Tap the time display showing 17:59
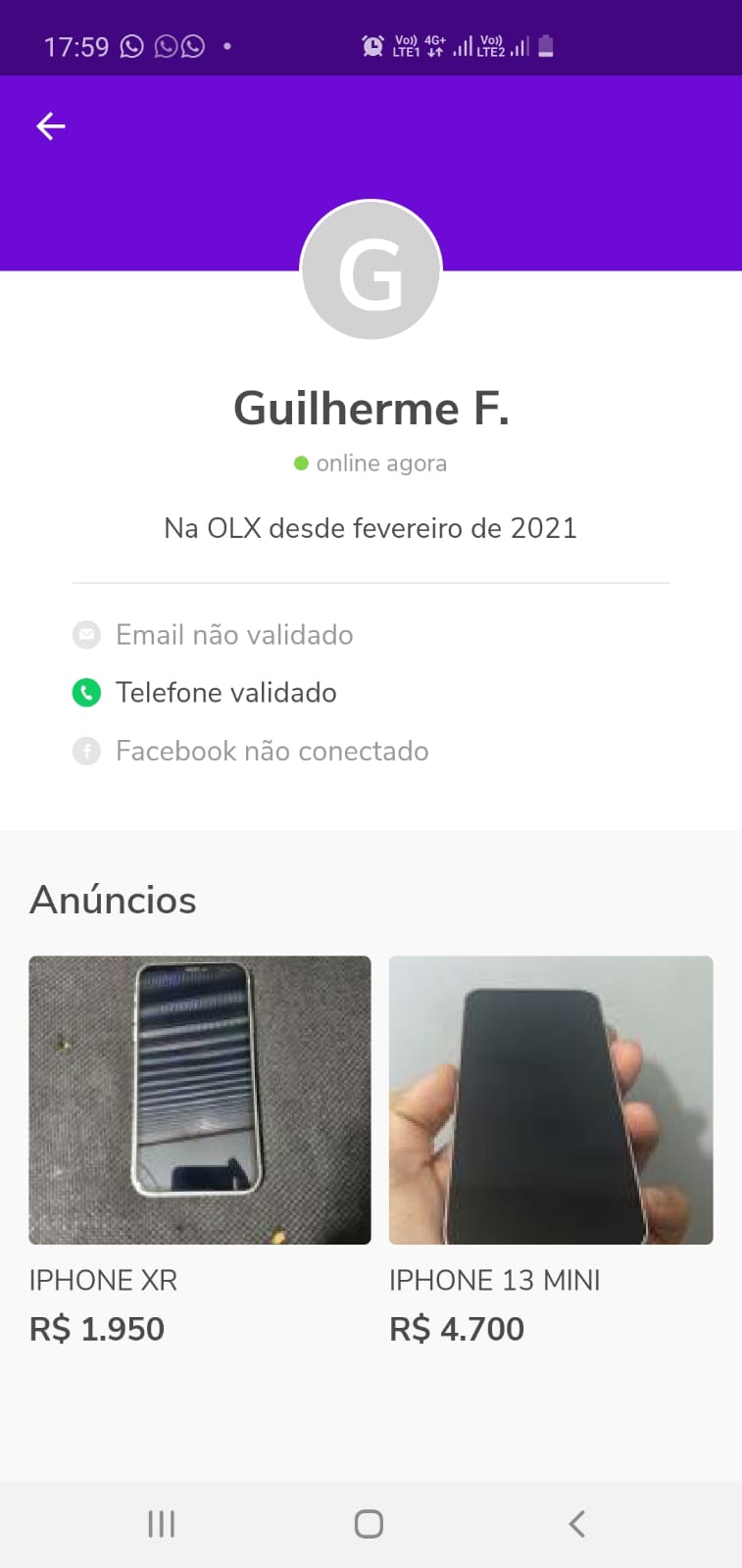742x1568 pixels. tap(75, 45)
